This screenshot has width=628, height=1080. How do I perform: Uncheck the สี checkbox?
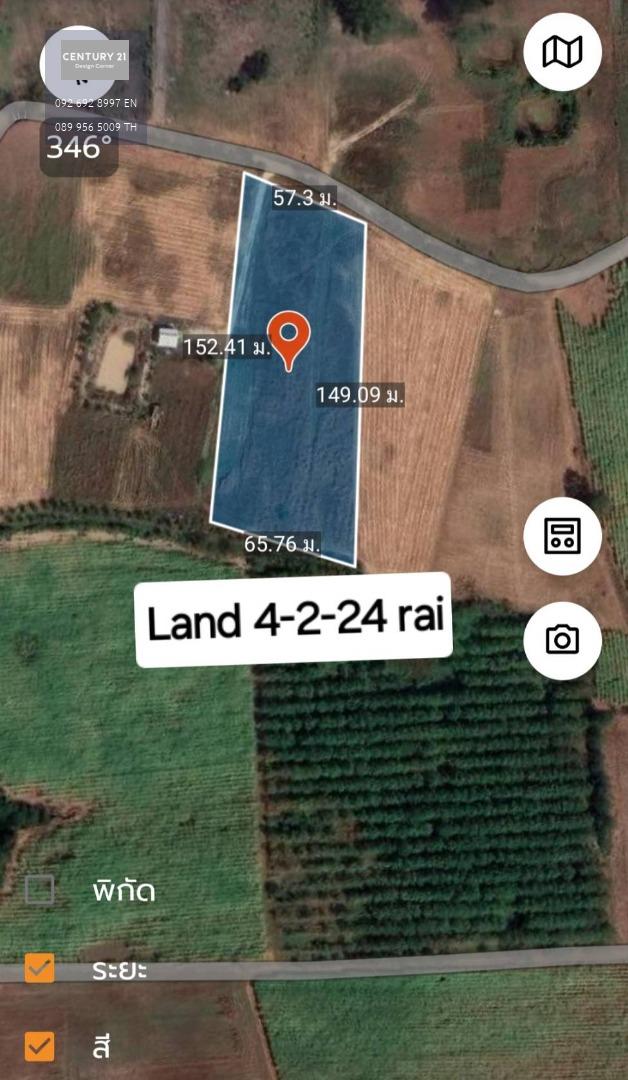point(39,1046)
